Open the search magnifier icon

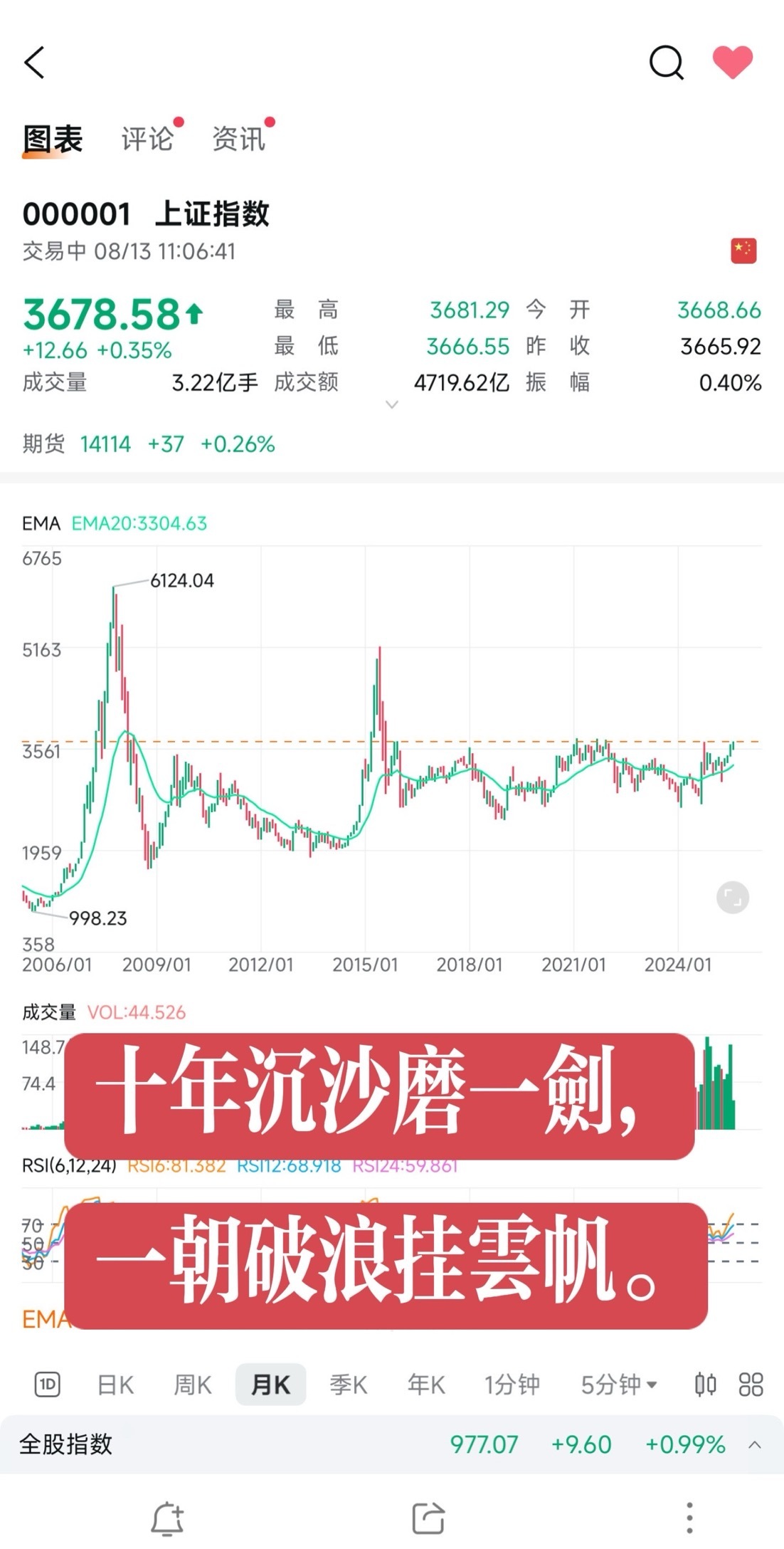click(x=666, y=63)
